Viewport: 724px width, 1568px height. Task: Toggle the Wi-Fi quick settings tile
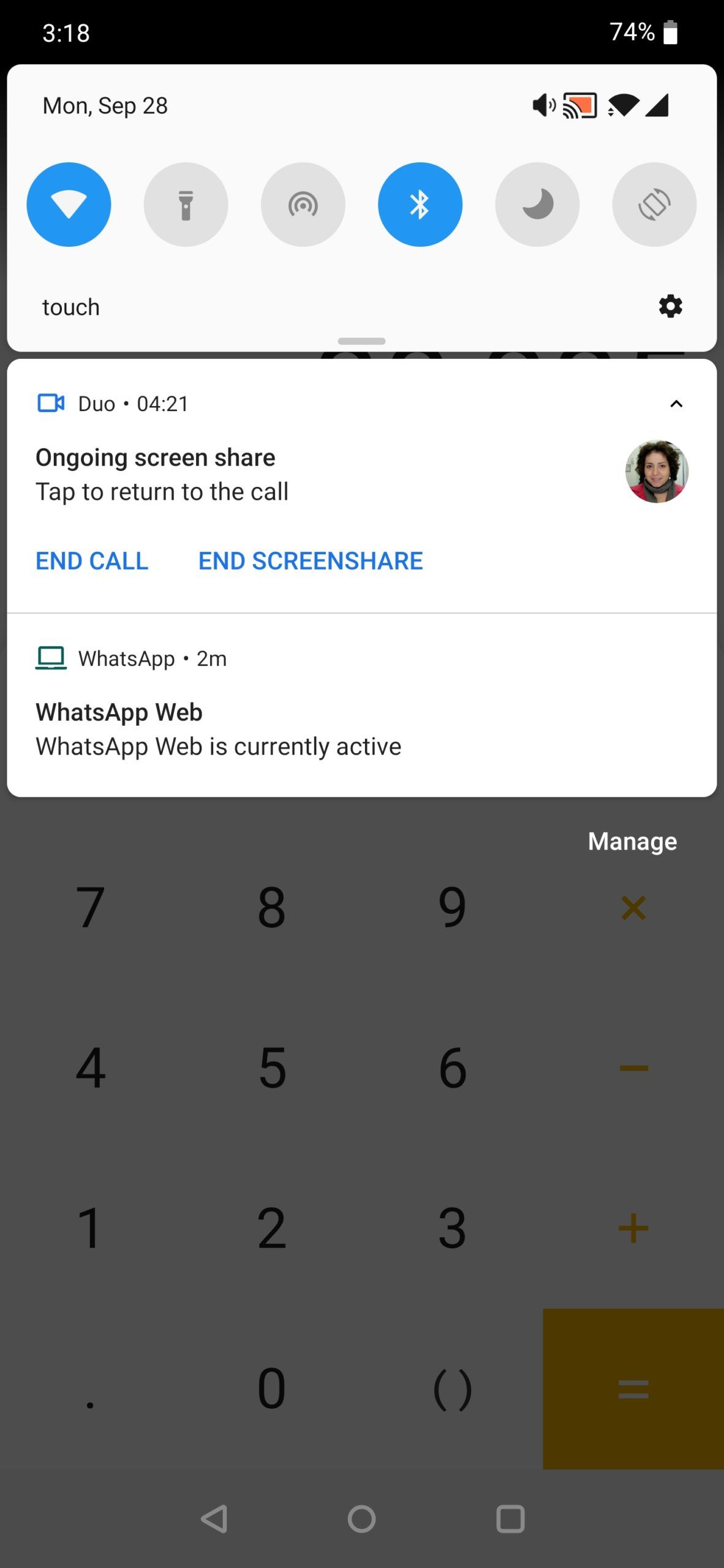point(69,205)
